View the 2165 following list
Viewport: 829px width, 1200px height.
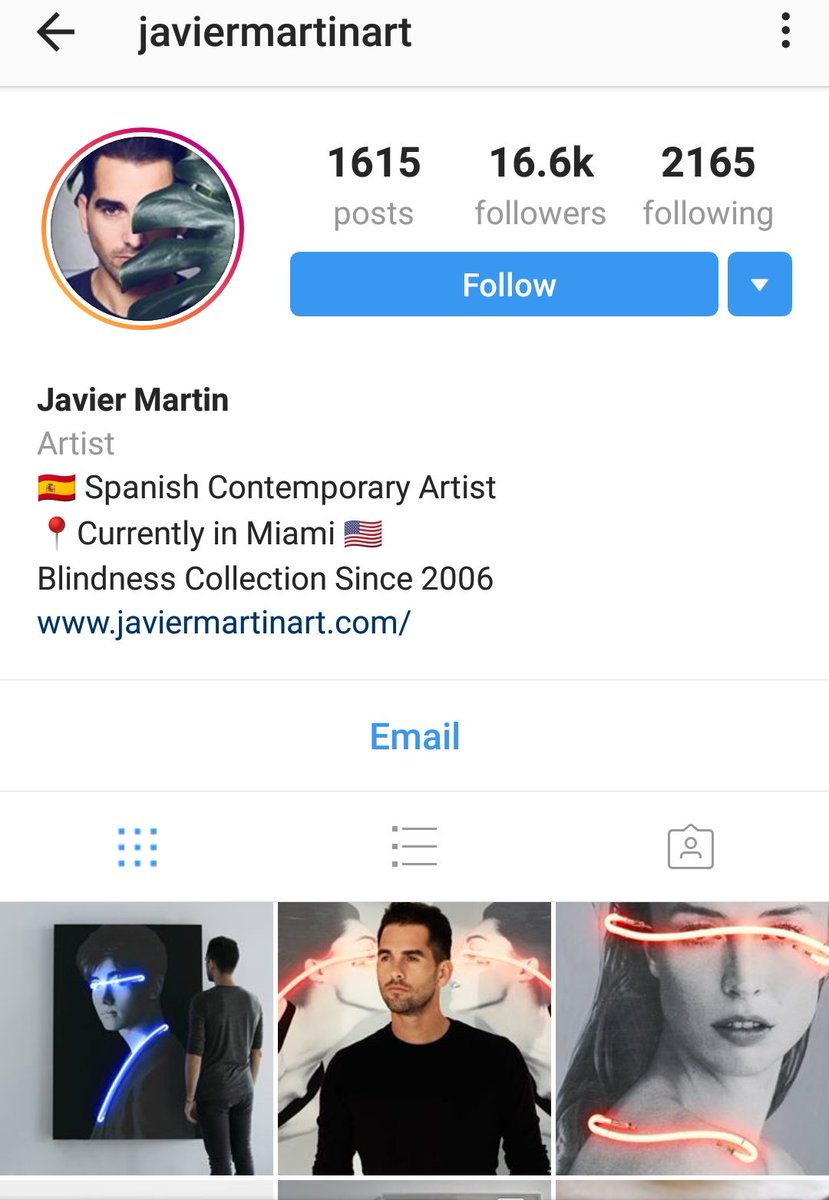tap(708, 185)
